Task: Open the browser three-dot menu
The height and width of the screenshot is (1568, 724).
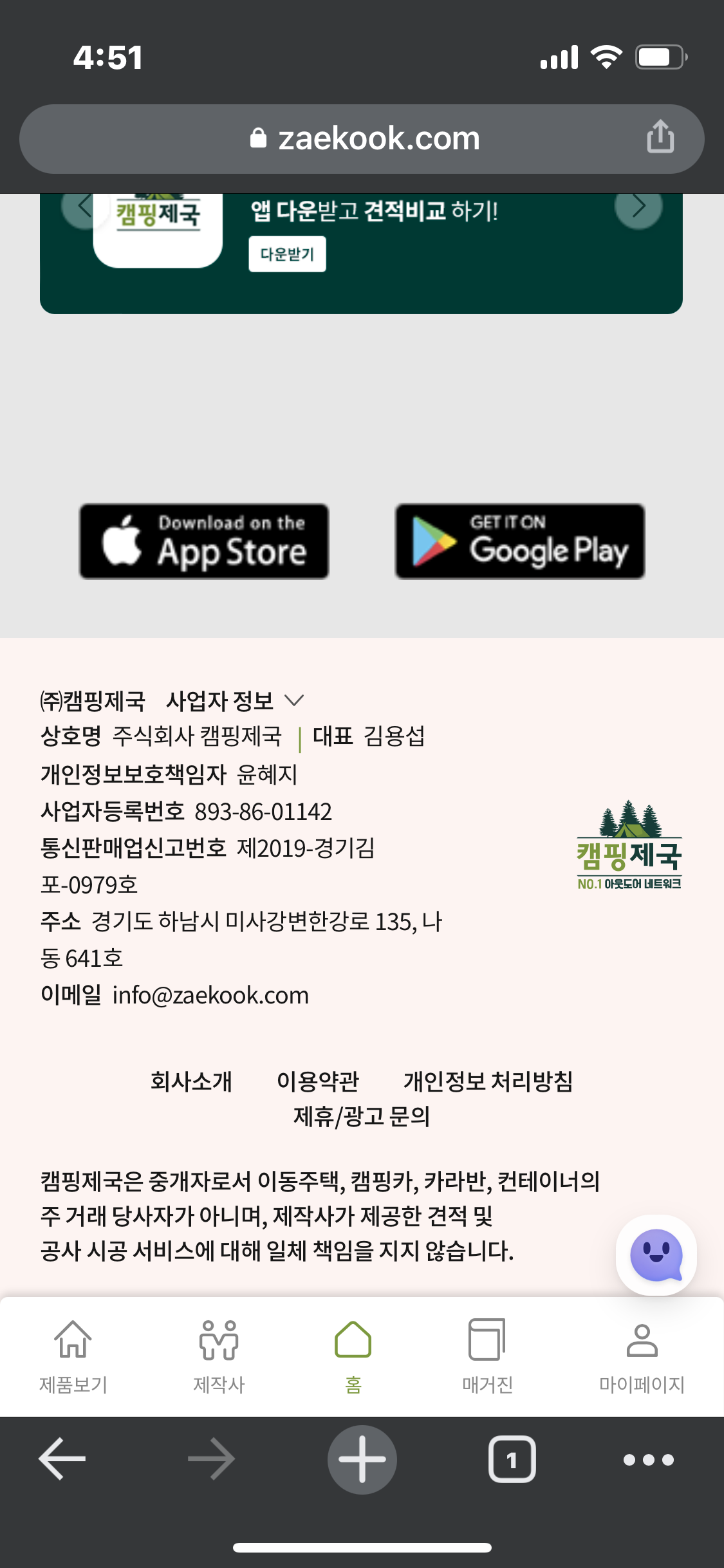Action: pos(649,1460)
